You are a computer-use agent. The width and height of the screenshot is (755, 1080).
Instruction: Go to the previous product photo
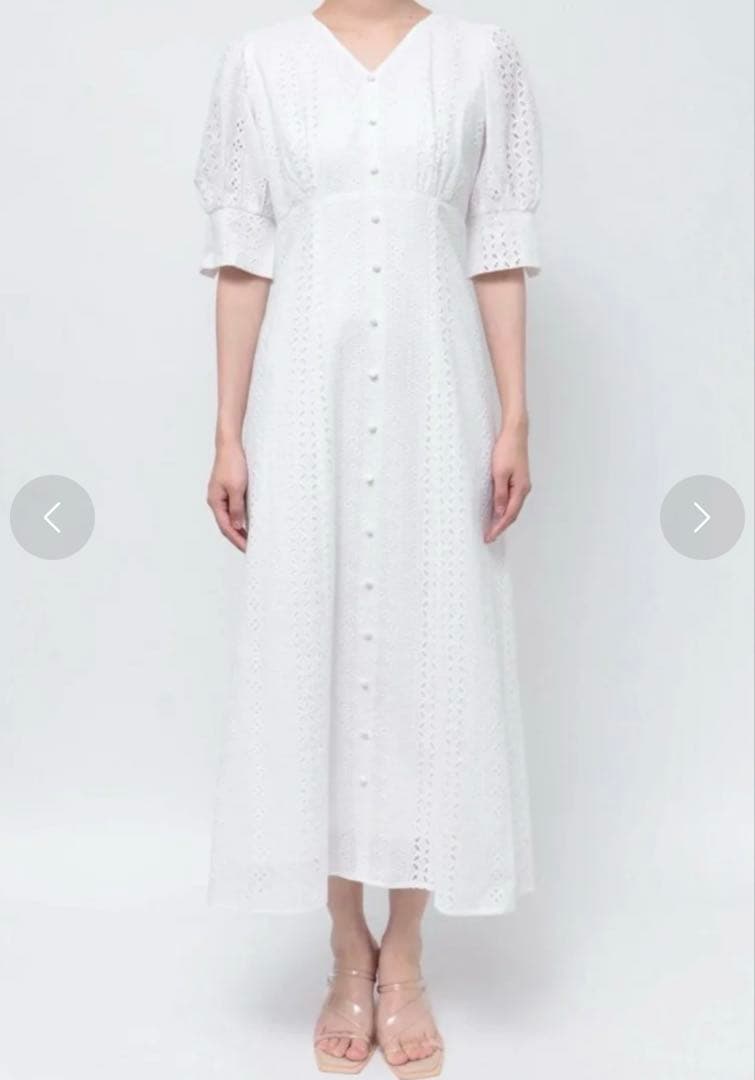click(x=52, y=517)
